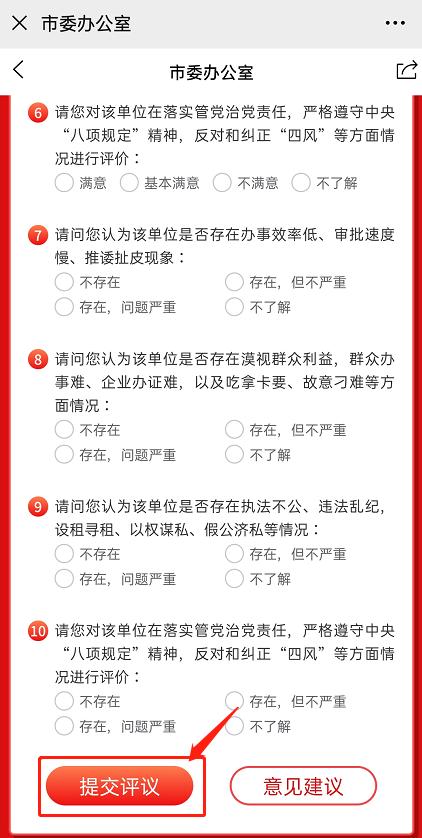Viewport: 422px width, 838px height.
Task: Share this page via share icon
Action: coord(406,70)
